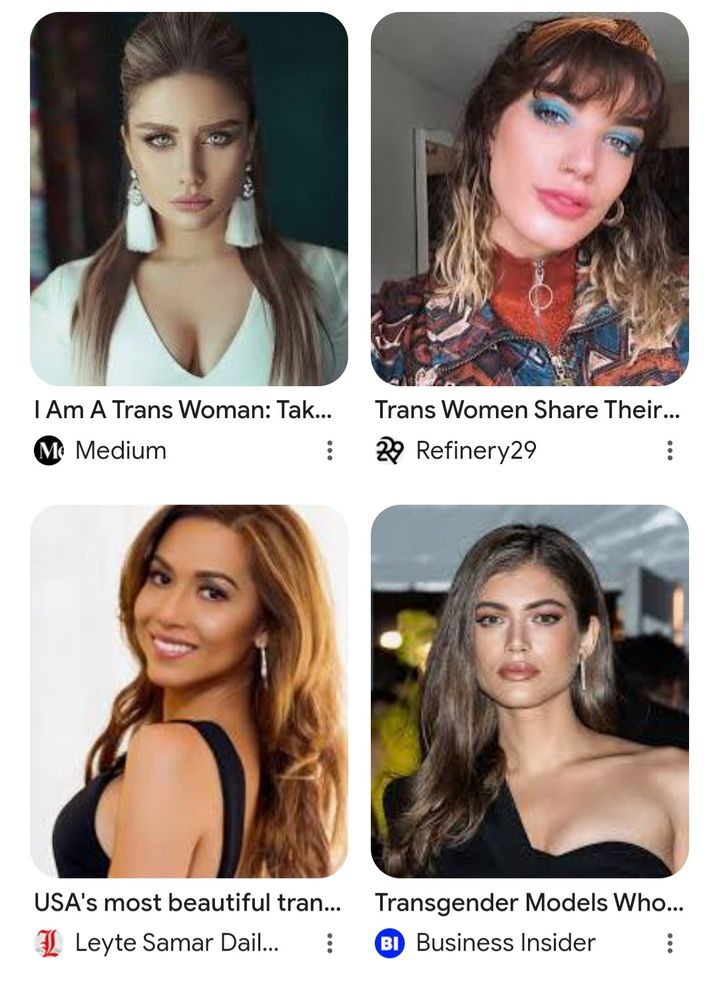719x1000 pixels.
Task: Open the overflow menu beside Medium
Action: [x=329, y=451]
